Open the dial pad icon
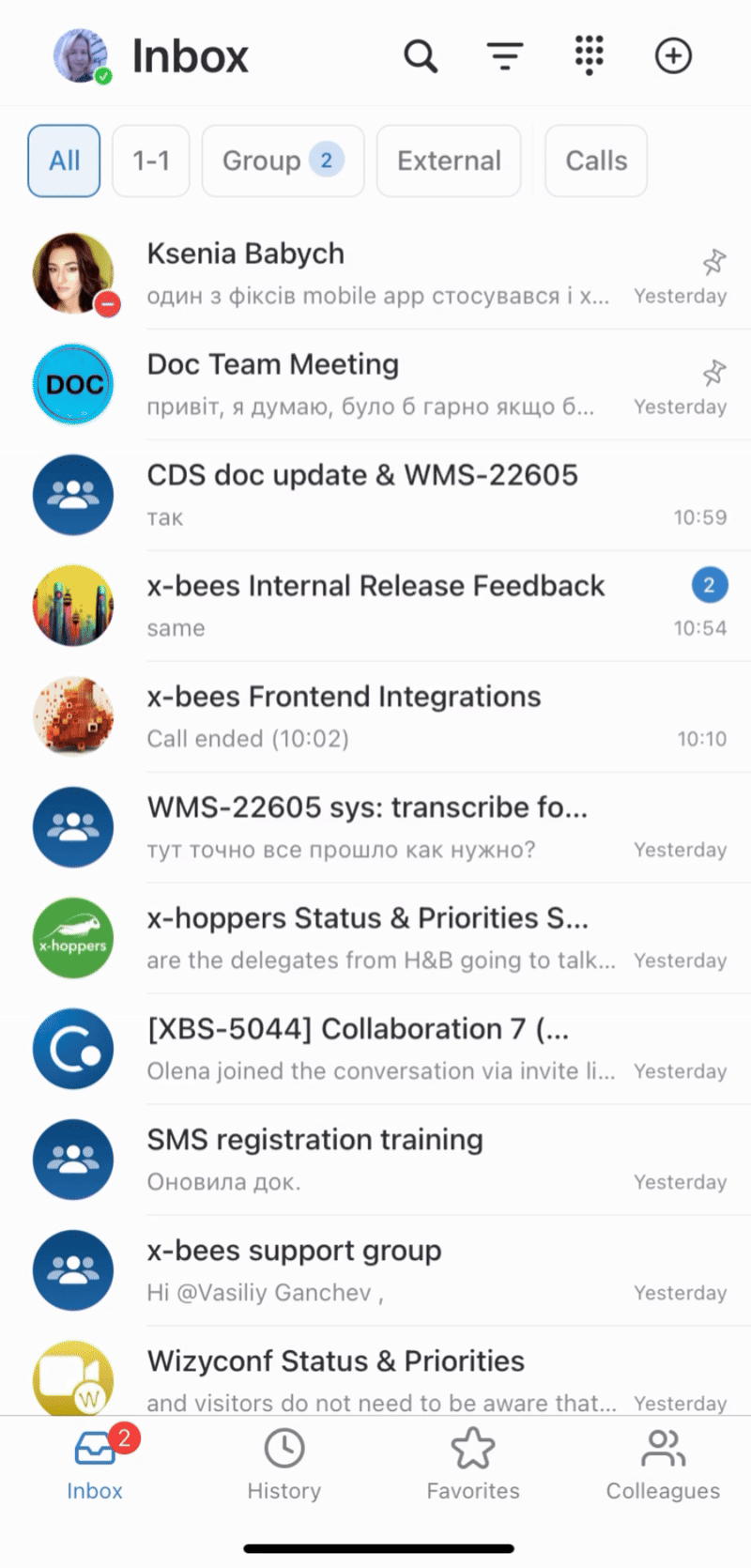The height and width of the screenshot is (1568, 751). 589,56
